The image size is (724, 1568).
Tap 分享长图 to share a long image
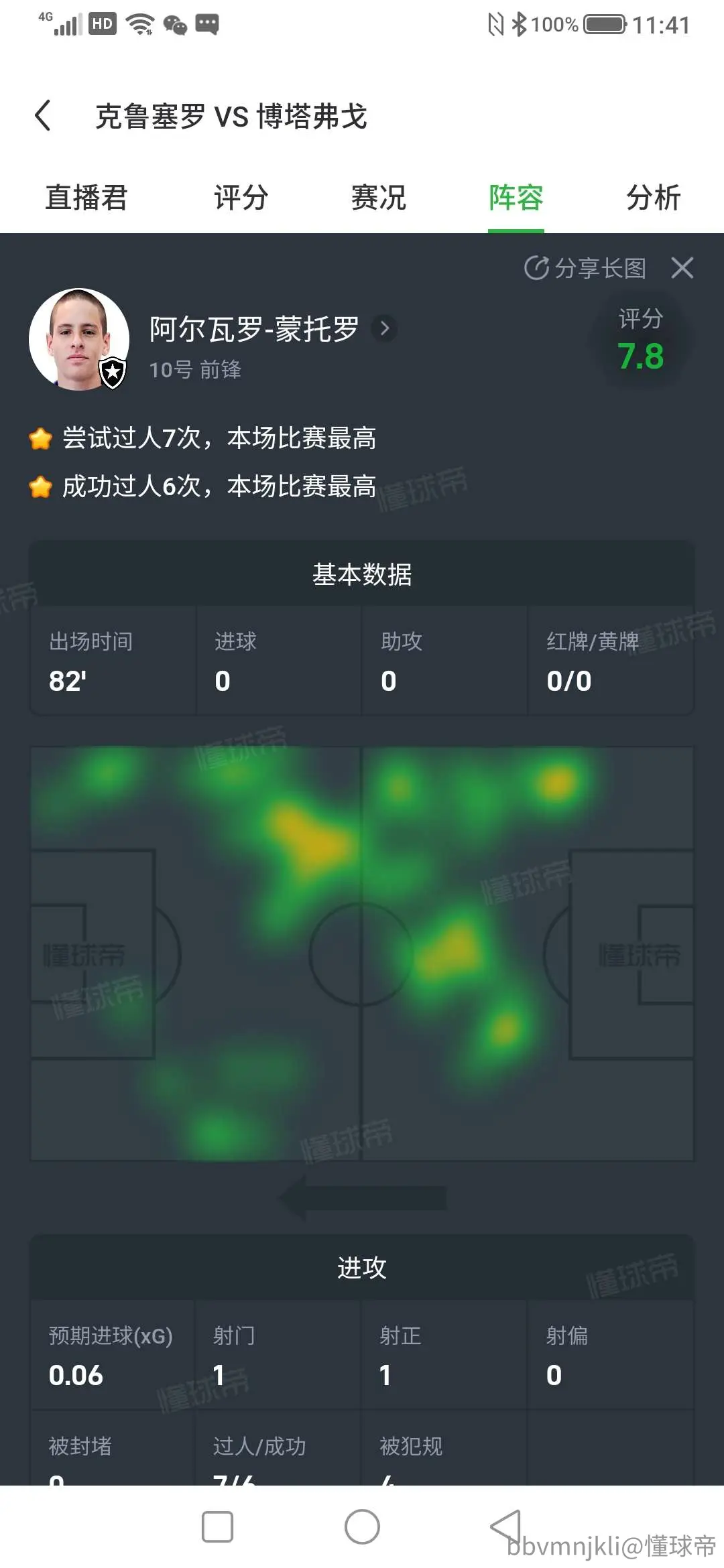point(585,268)
